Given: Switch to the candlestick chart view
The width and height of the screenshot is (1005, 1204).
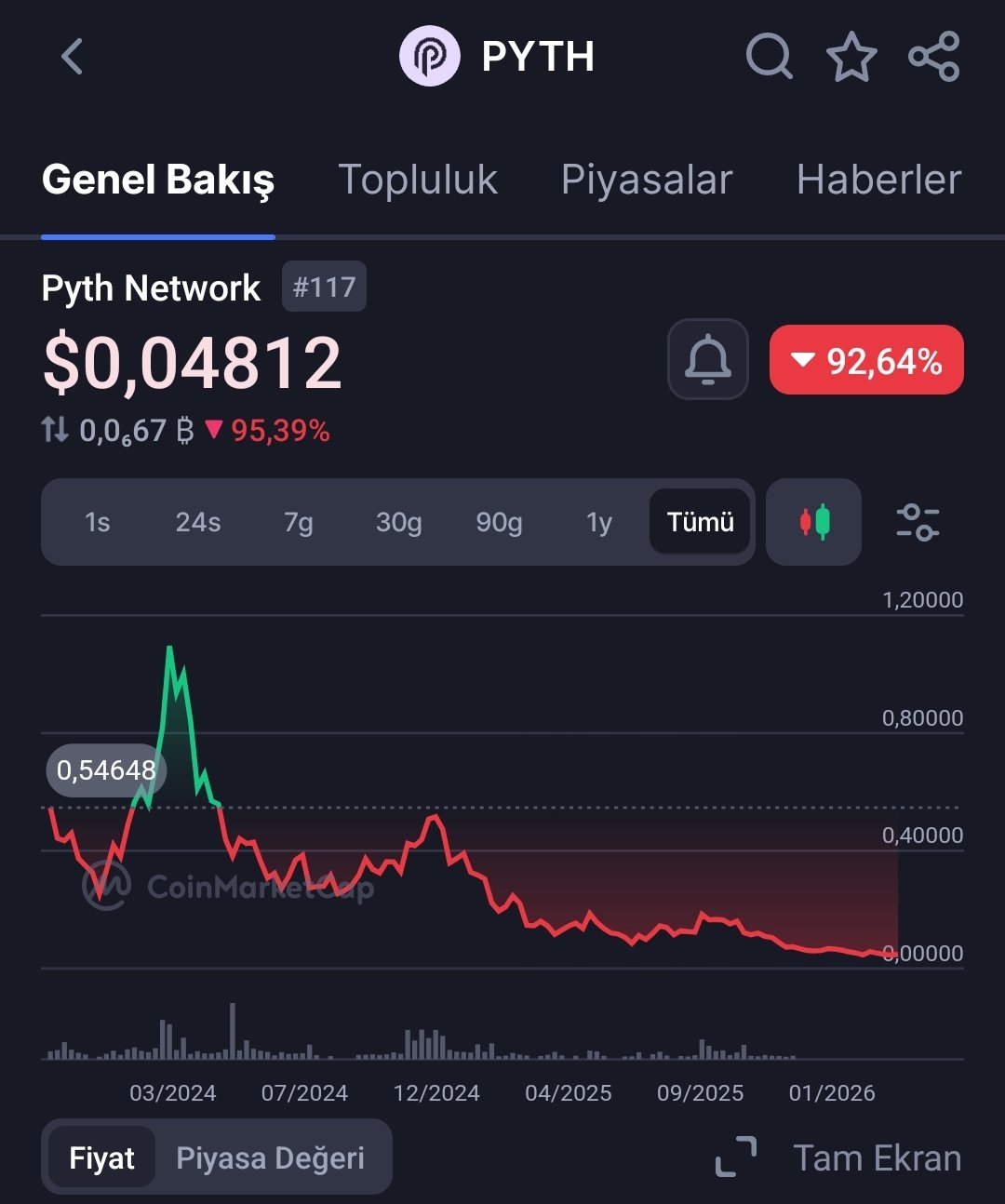Looking at the screenshot, I should 813,522.
